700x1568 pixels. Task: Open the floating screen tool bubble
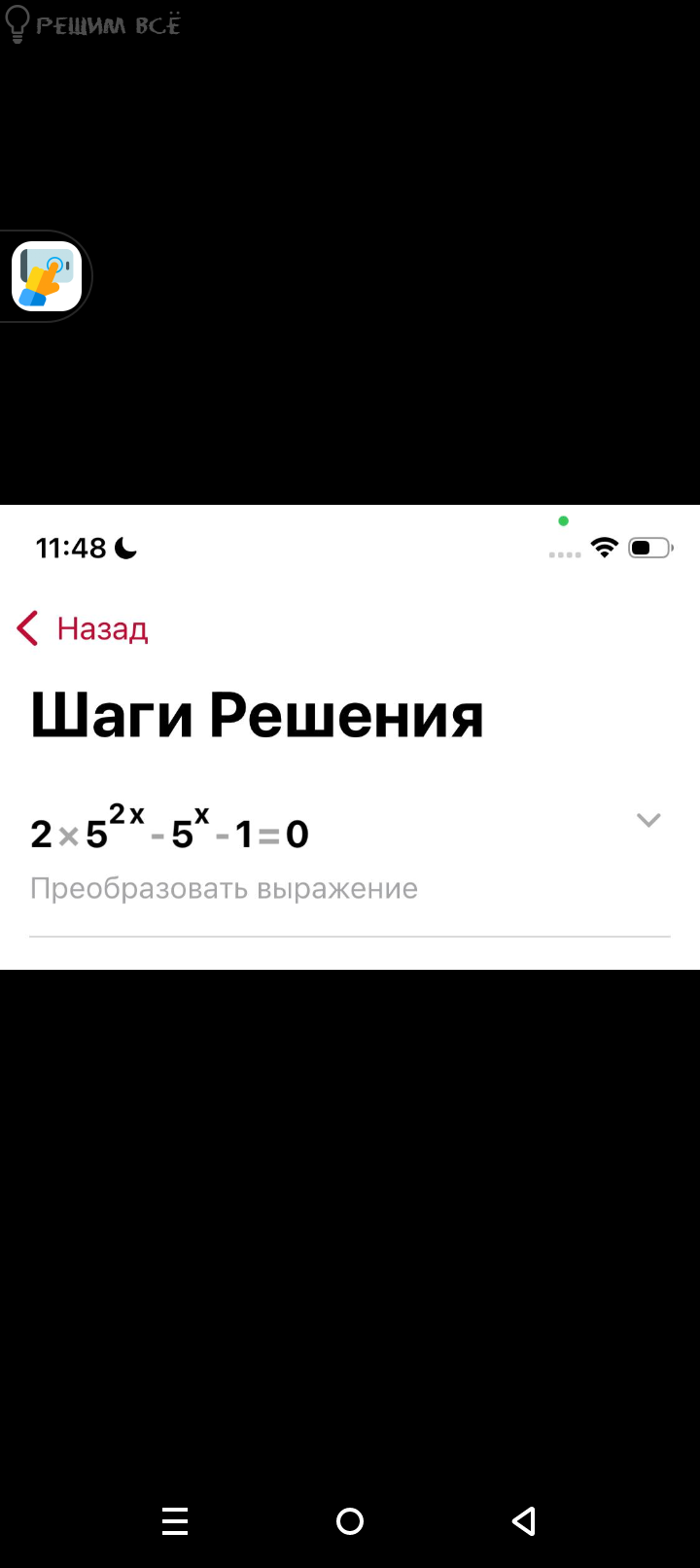47,276
